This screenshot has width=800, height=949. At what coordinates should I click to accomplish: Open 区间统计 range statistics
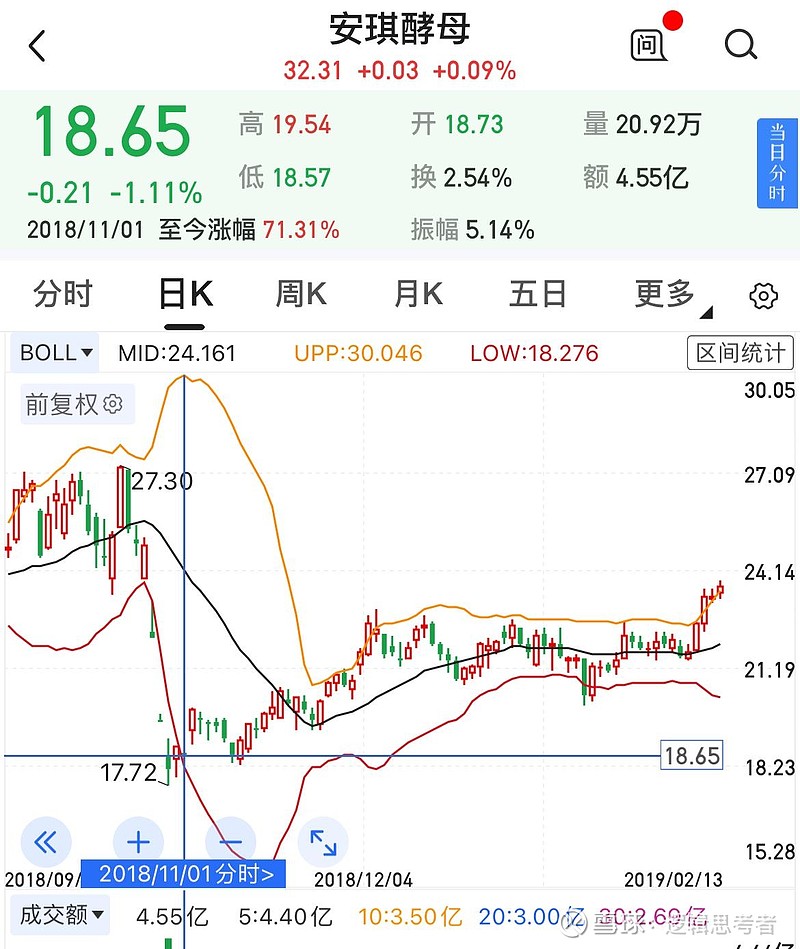click(x=740, y=353)
